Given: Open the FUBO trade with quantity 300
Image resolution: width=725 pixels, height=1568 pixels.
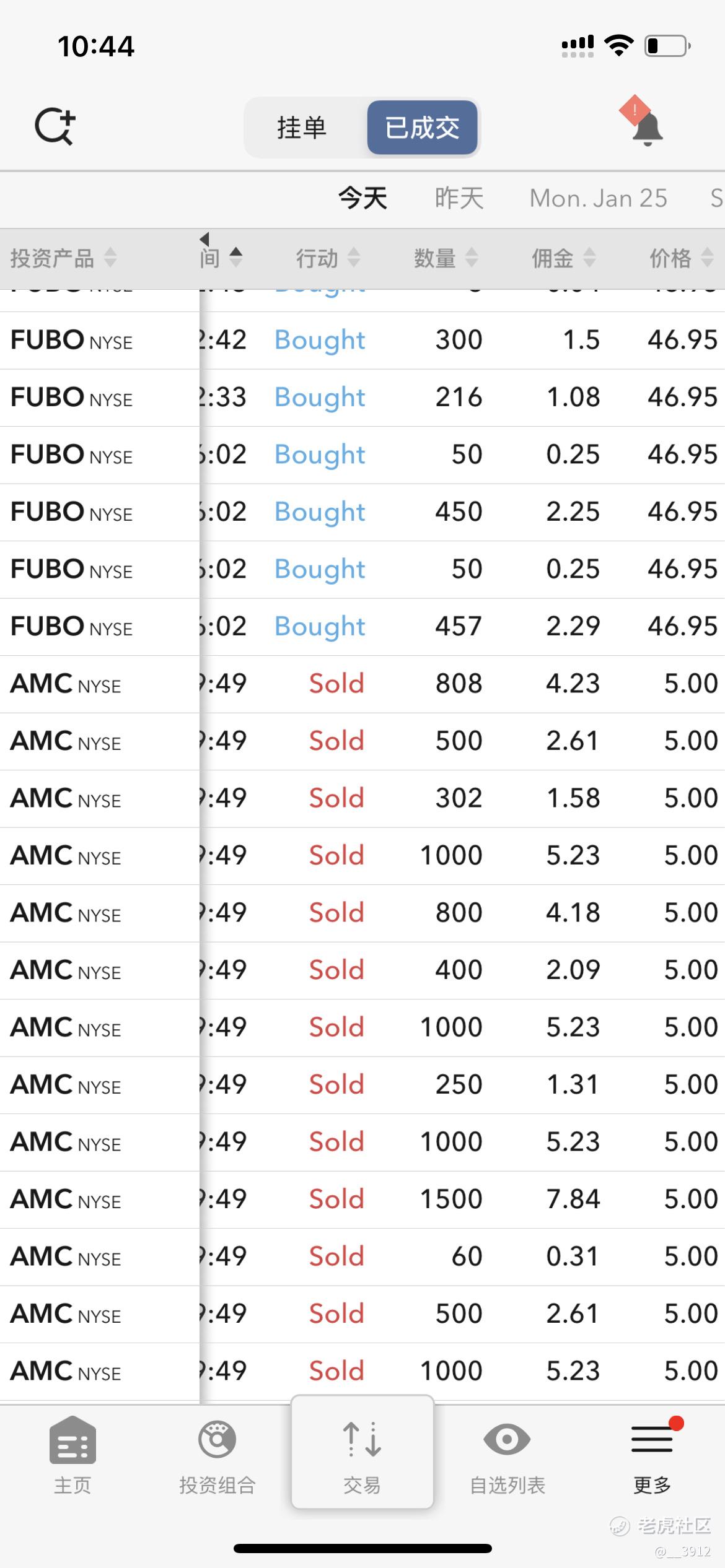Looking at the screenshot, I should click(362, 341).
